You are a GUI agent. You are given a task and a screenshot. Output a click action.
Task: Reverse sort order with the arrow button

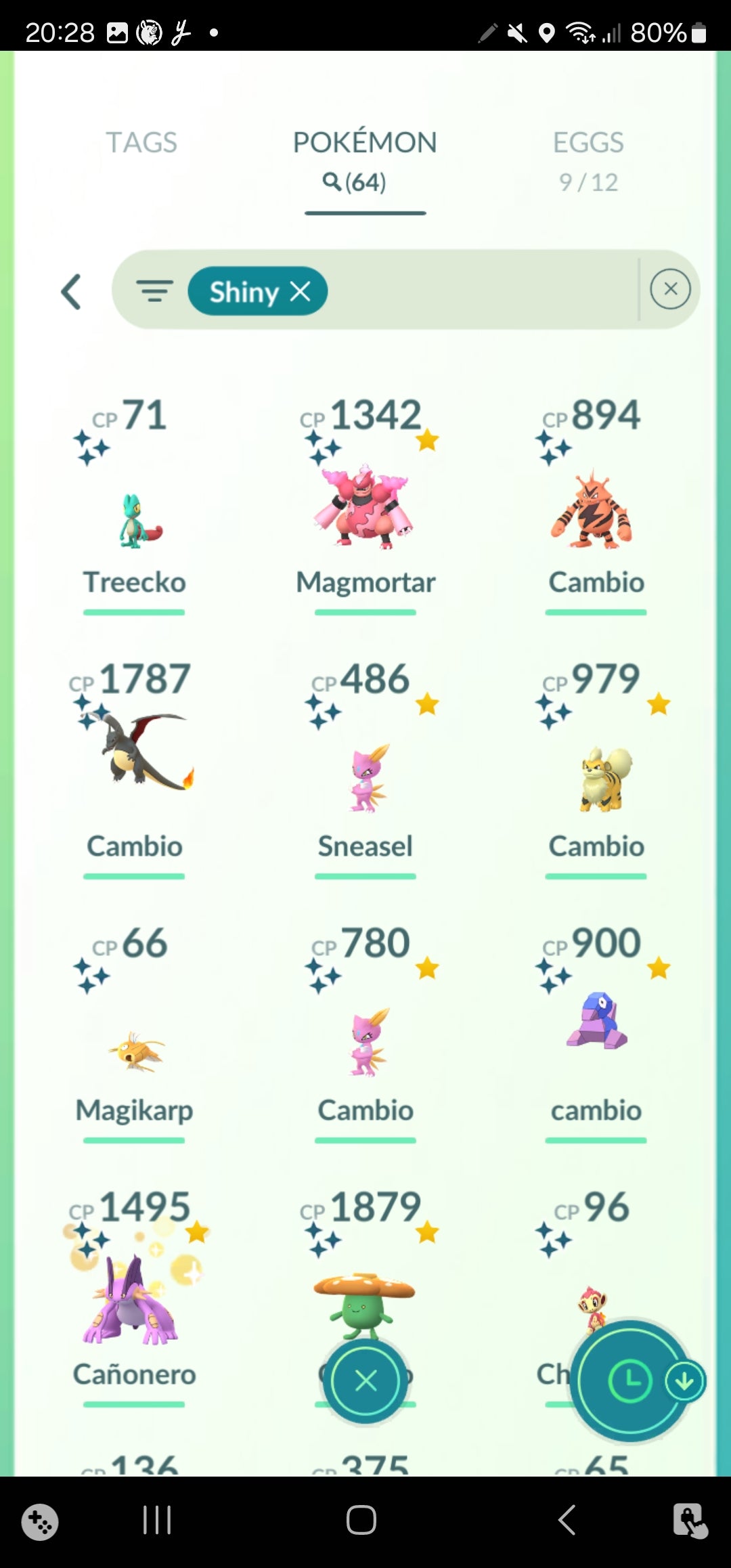coord(684,1381)
